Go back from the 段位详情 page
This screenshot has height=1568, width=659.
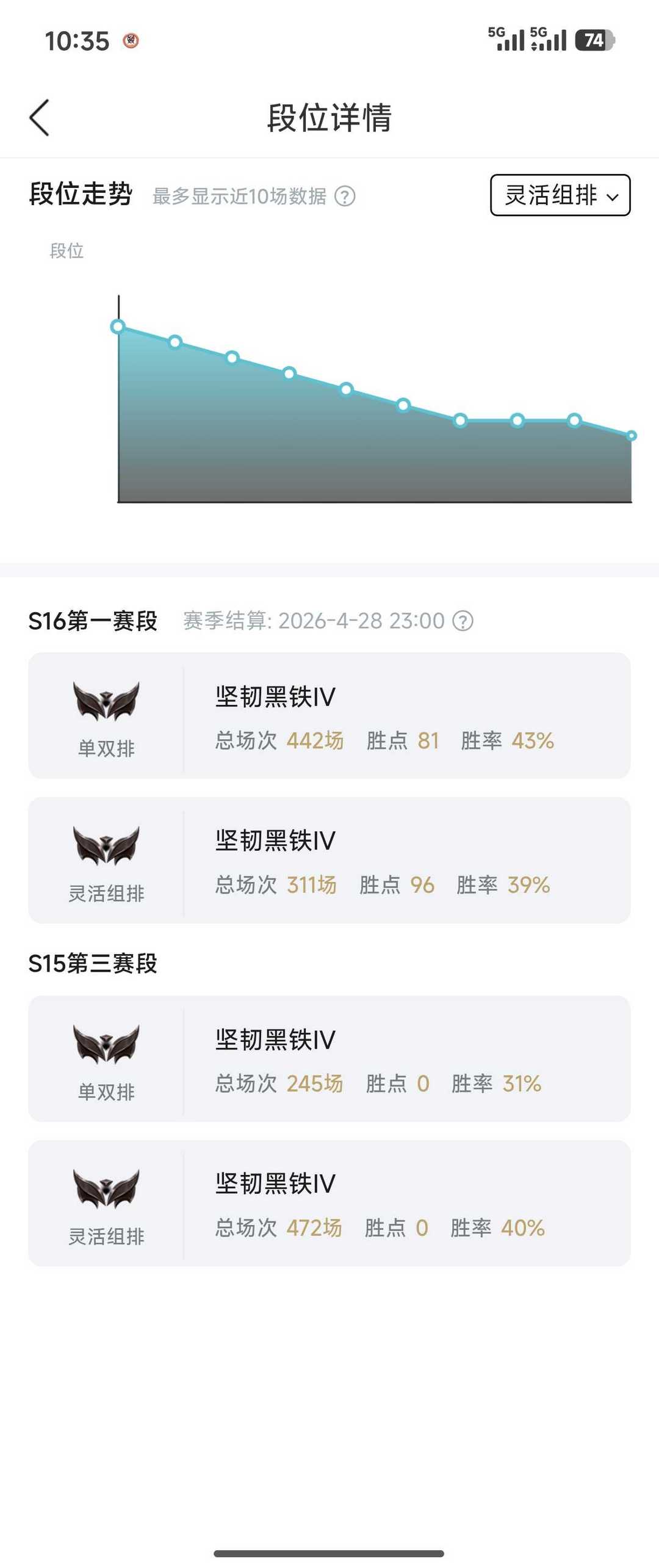coord(40,118)
